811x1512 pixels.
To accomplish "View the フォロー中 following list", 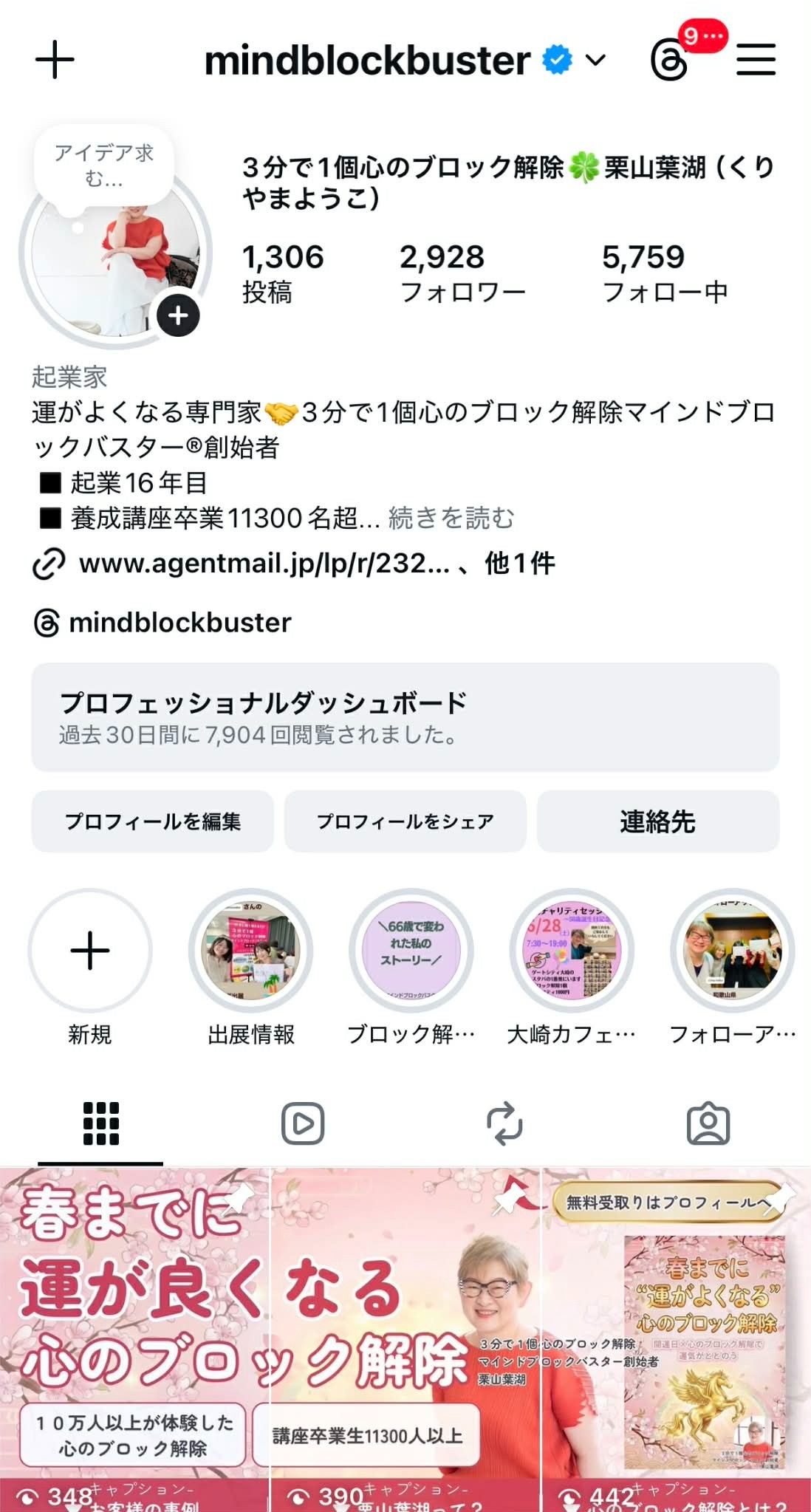I will tap(665, 273).
